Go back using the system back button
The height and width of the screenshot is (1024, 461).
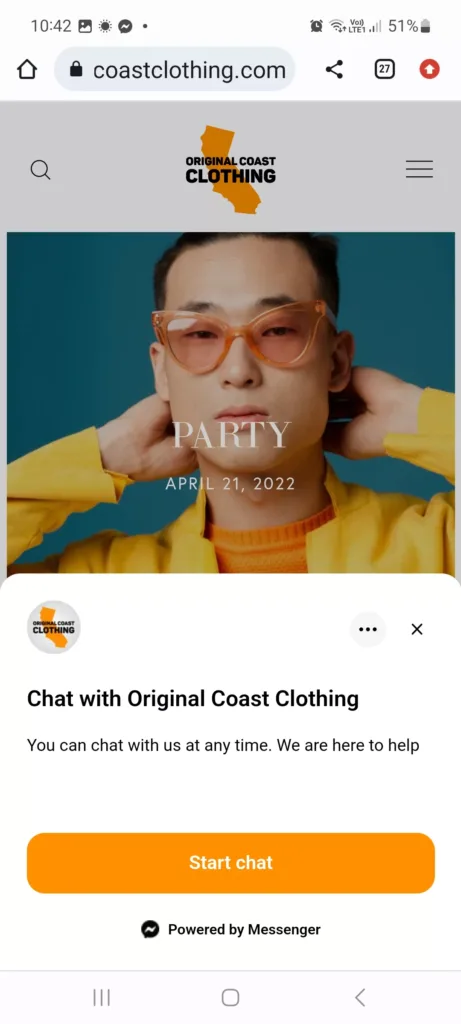coord(360,997)
